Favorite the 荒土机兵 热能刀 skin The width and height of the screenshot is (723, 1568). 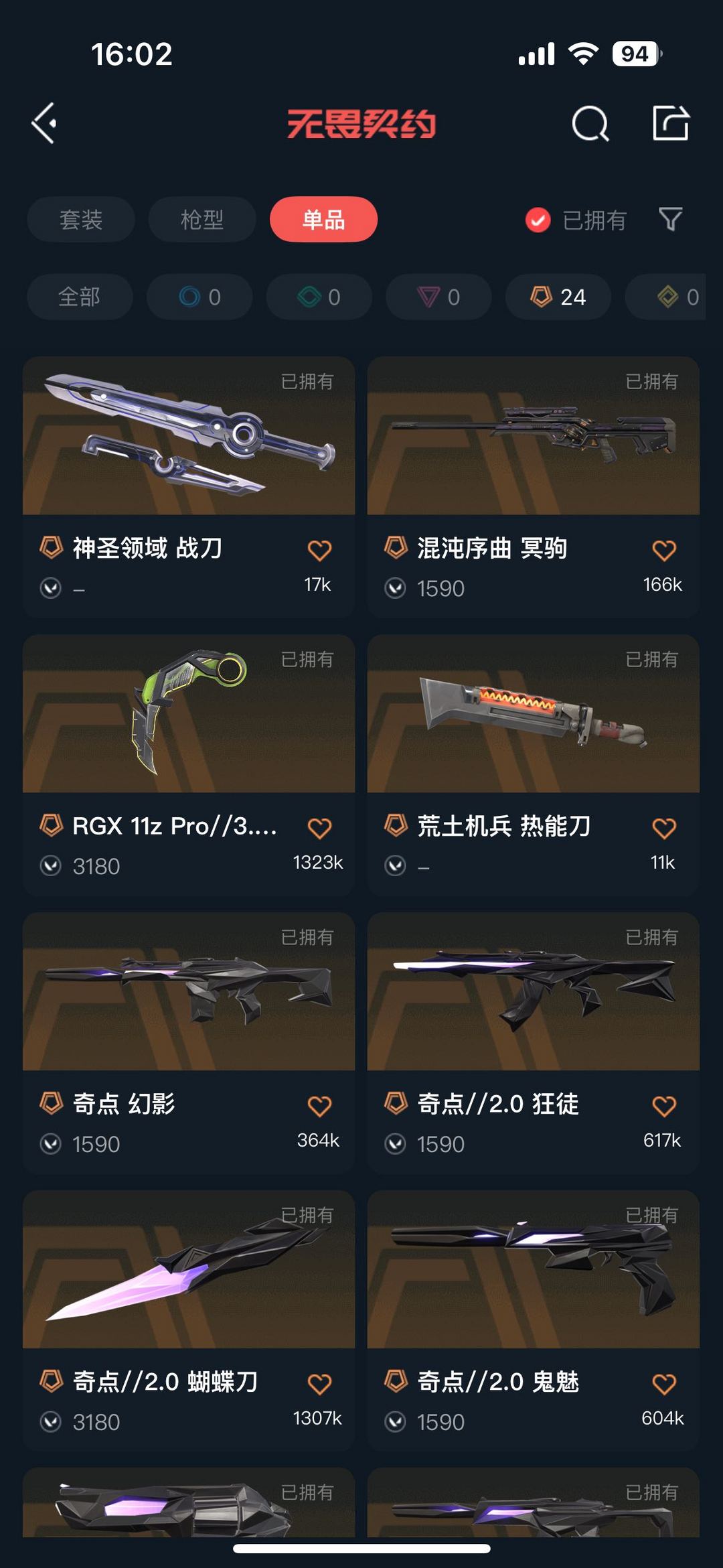point(663,829)
